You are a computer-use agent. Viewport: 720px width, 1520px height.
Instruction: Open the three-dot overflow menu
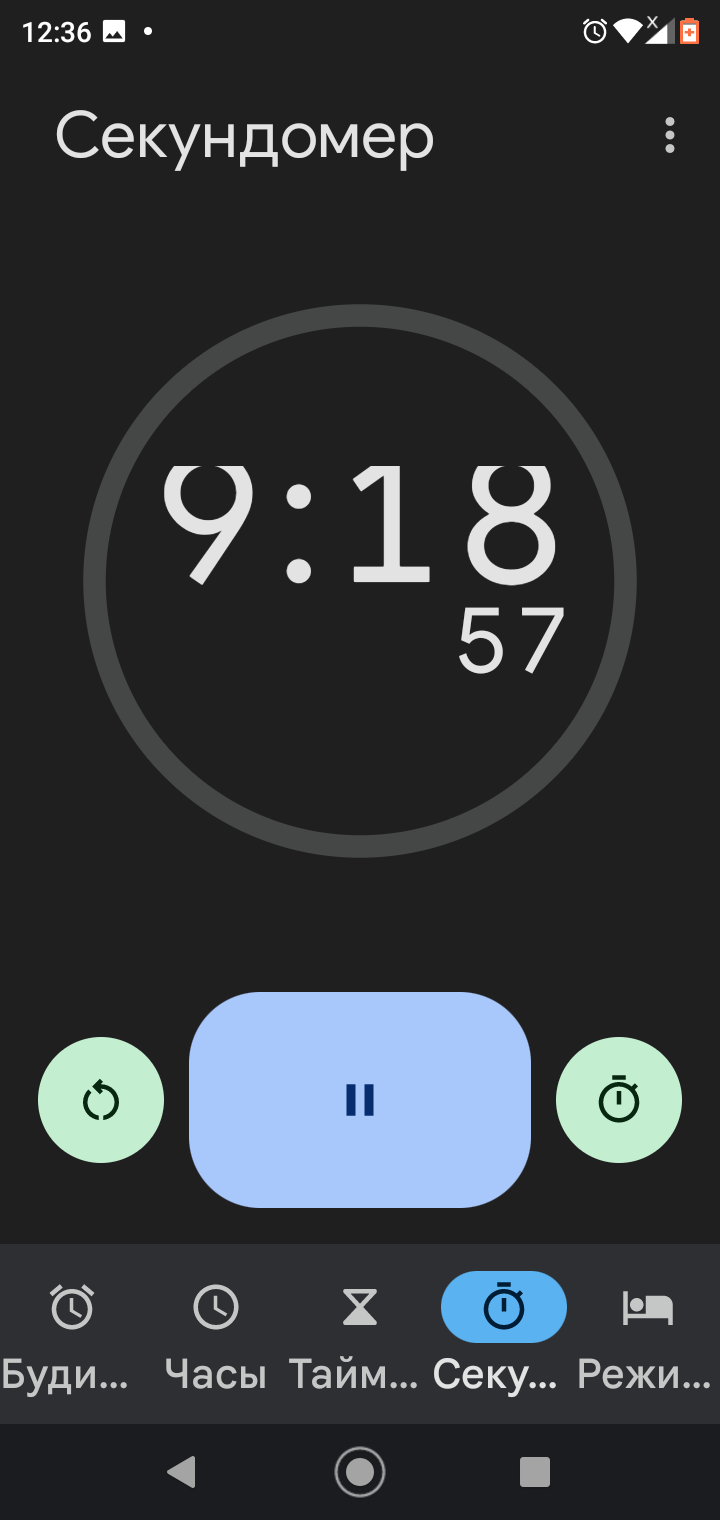pyautogui.click(x=669, y=135)
